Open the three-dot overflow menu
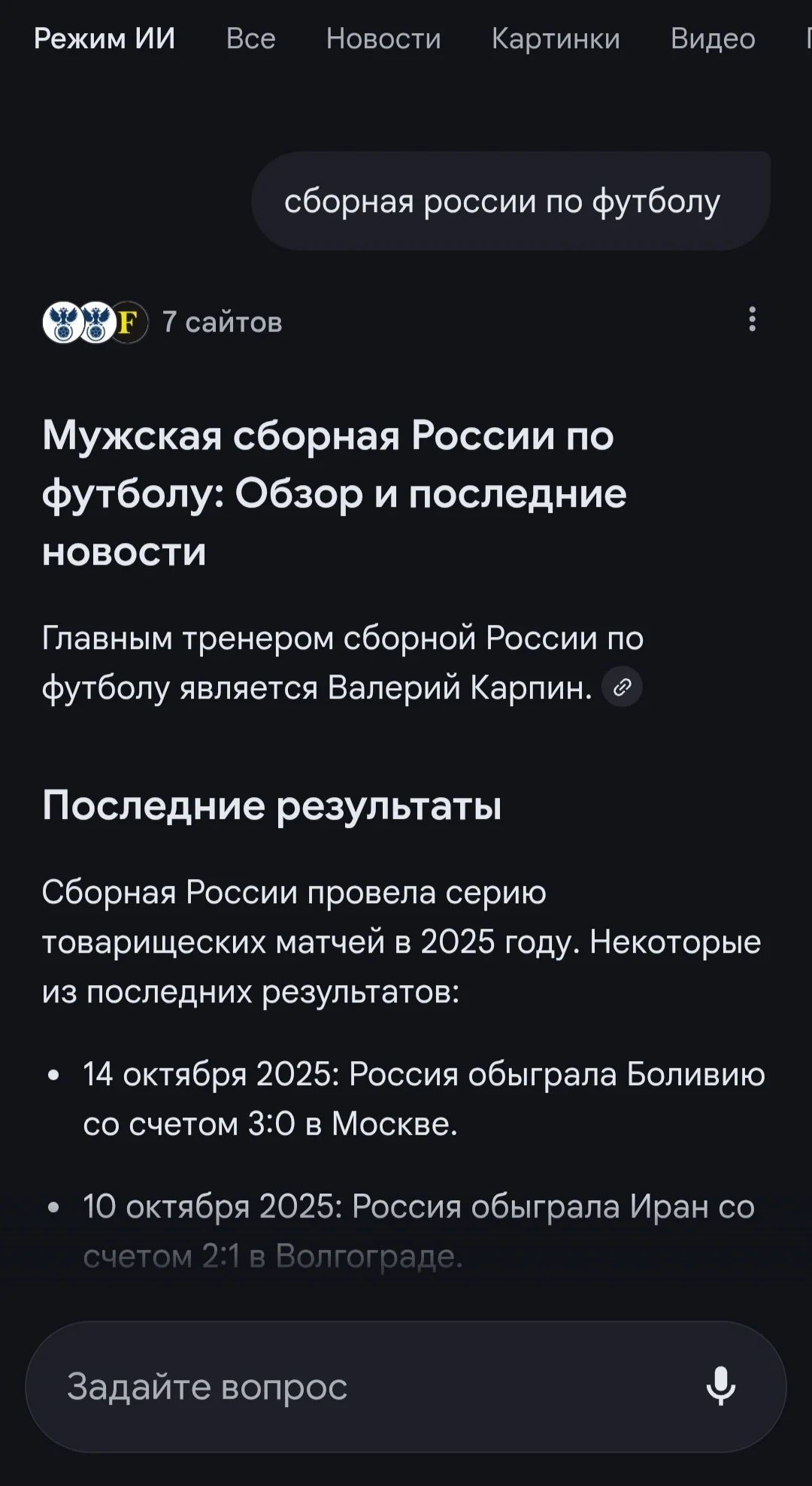Screen dimensions: 812x1486 coord(752,320)
